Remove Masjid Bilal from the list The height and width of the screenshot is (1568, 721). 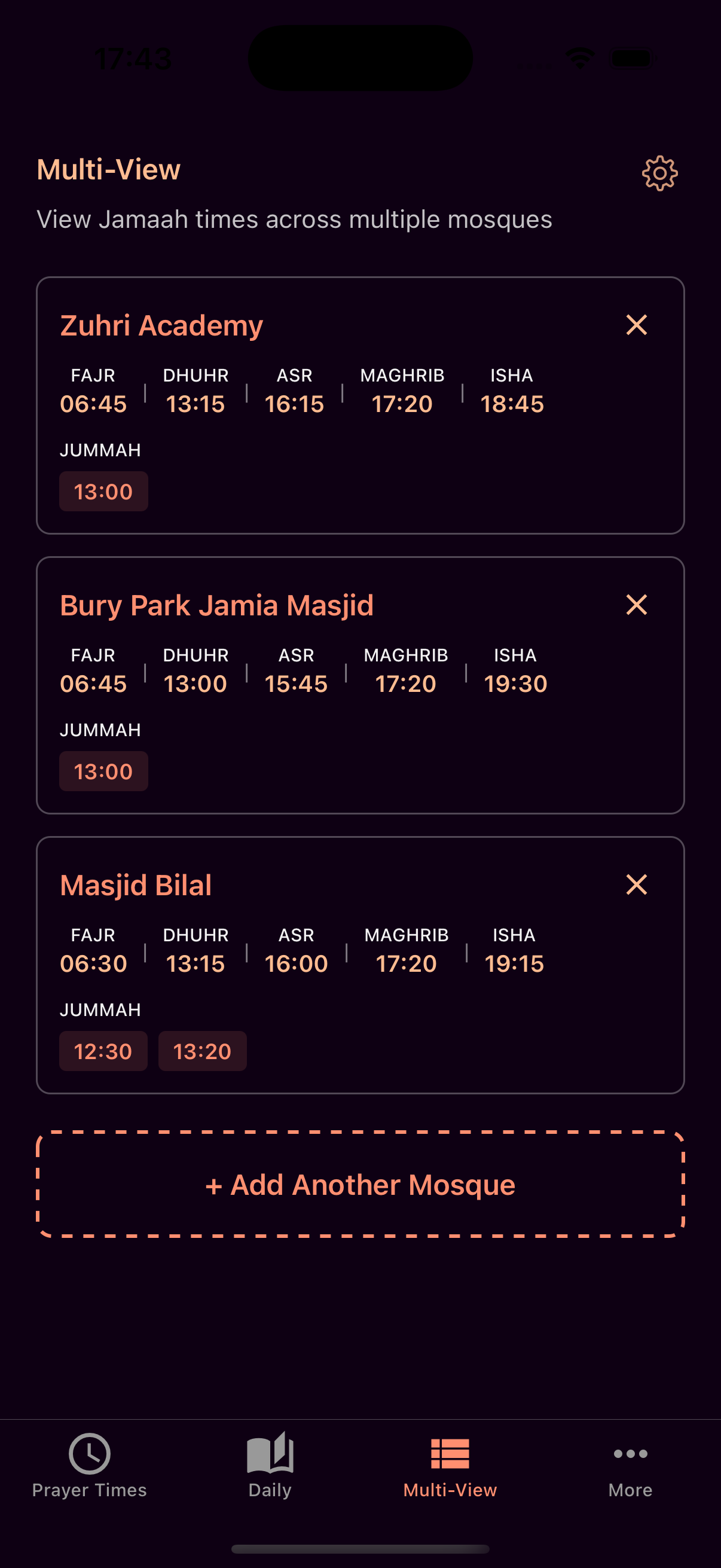coord(636,885)
